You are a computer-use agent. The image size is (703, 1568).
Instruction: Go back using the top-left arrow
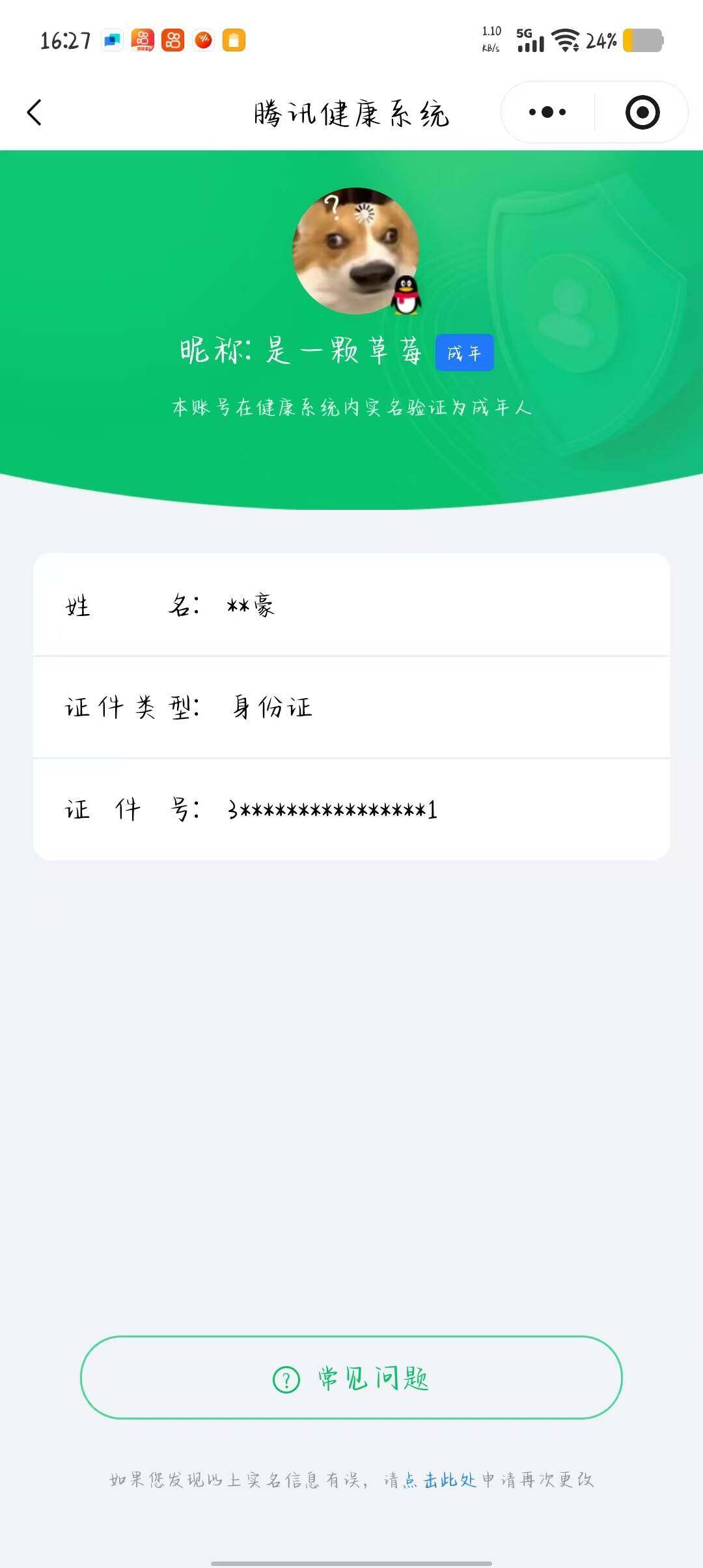pos(34,112)
